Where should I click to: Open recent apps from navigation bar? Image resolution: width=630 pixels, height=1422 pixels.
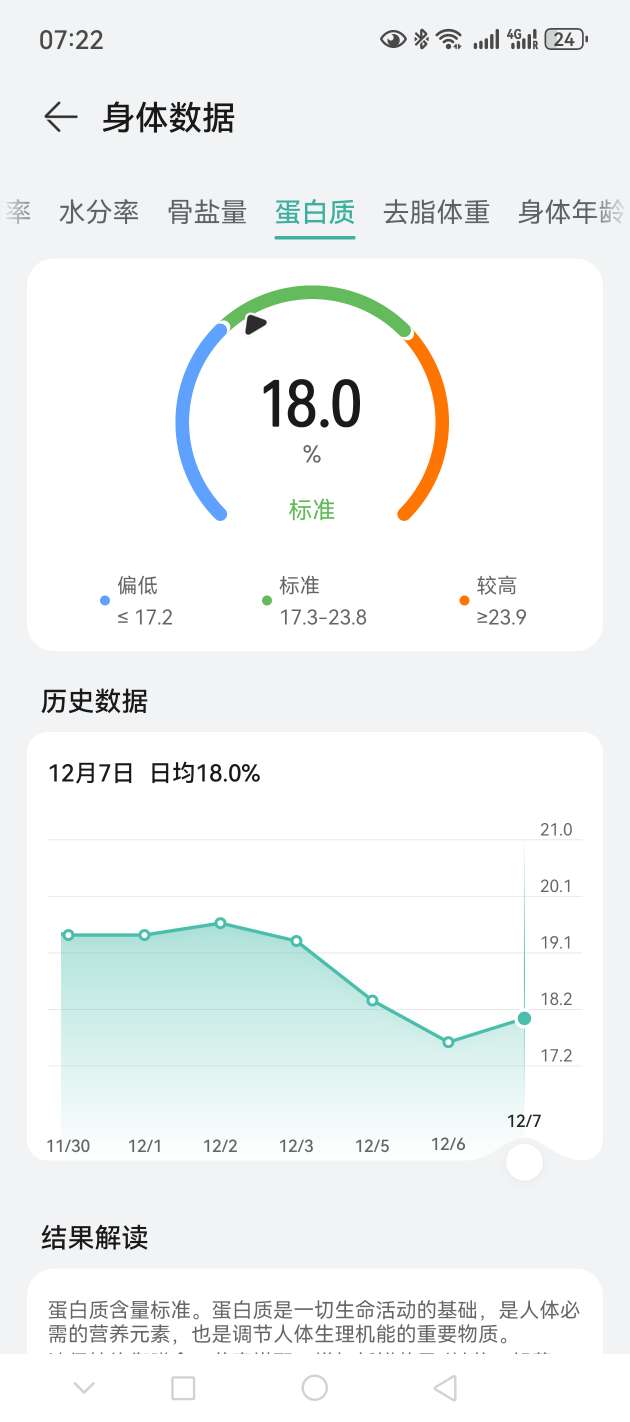point(183,1387)
